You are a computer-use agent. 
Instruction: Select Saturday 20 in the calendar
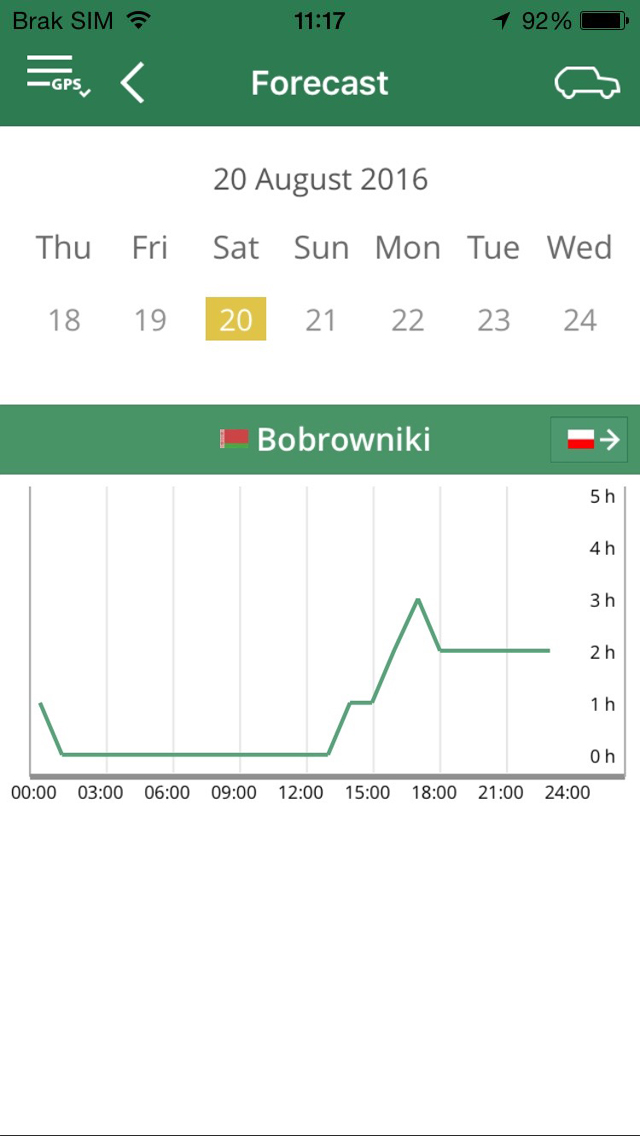point(236,319)
